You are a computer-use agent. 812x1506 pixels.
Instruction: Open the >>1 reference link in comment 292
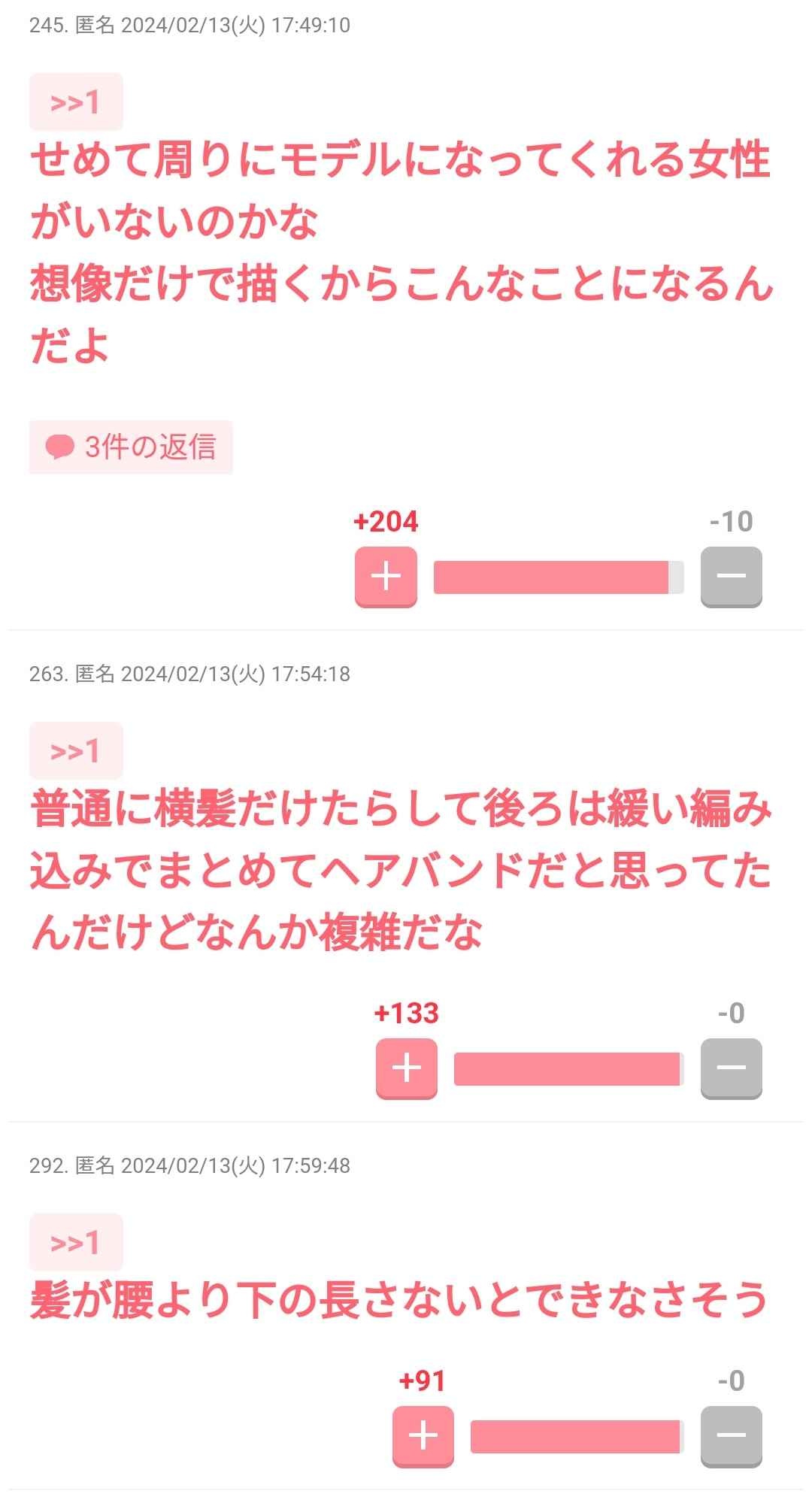[x=75, y=1242]
